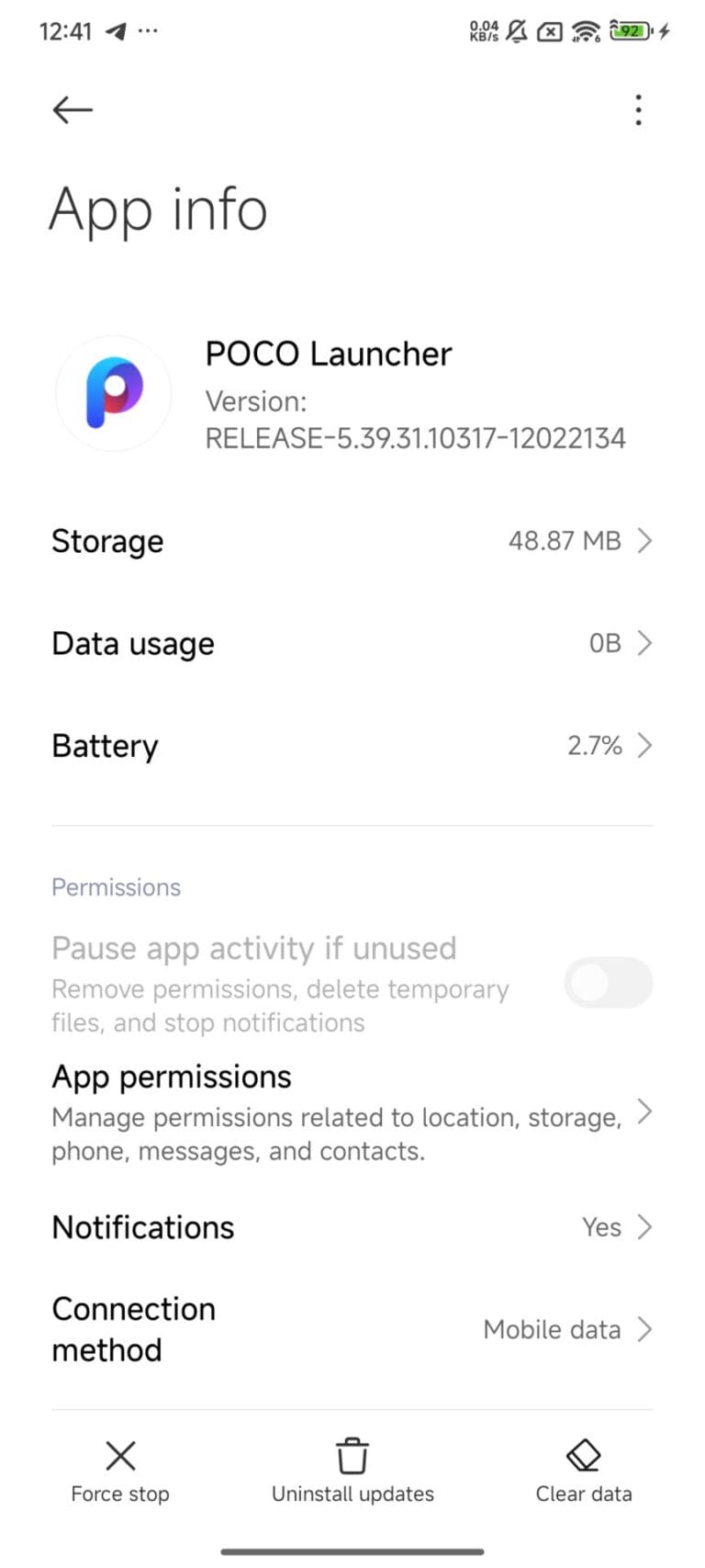This screenshot has height=1568, width=705.
Task: Expand Connection method options
Action: click(352, 1329)
